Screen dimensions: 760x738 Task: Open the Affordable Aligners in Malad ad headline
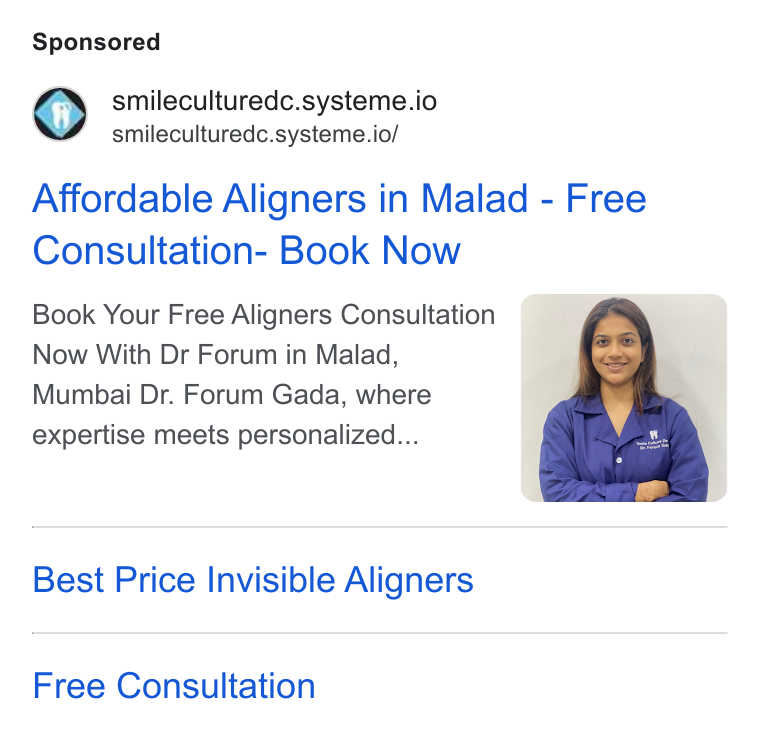tap(339, 224)
